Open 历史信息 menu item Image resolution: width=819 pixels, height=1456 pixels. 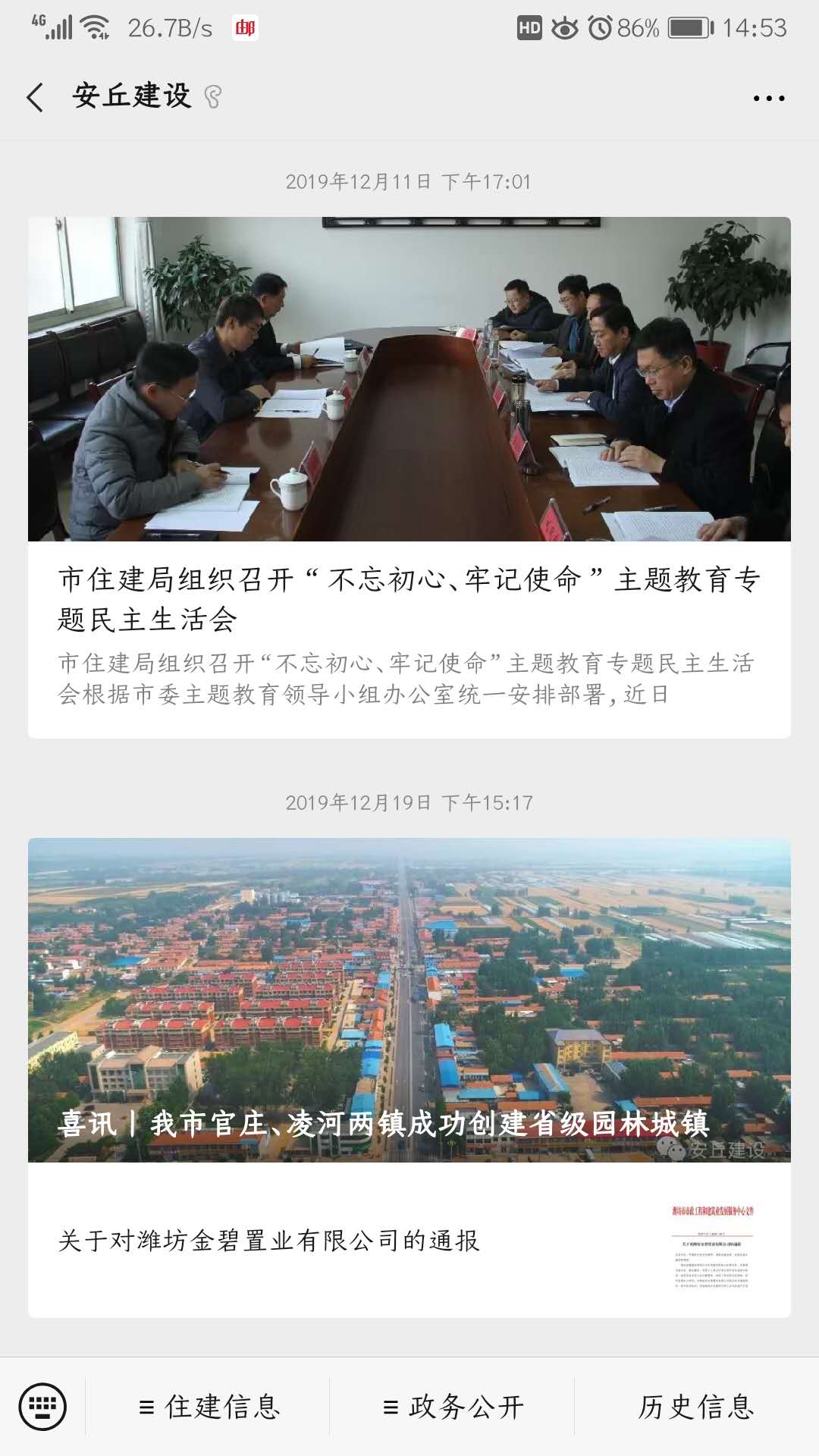pos(696,1407)
